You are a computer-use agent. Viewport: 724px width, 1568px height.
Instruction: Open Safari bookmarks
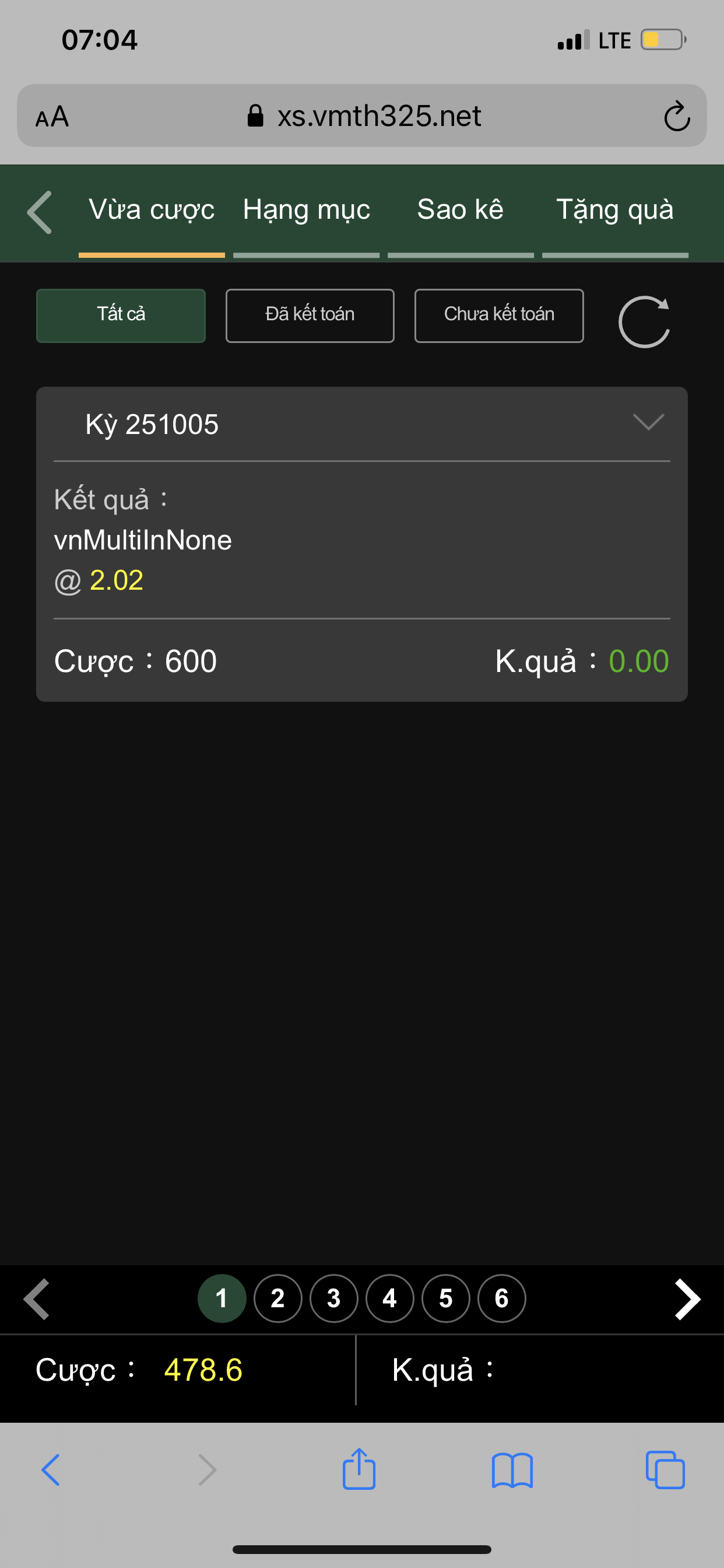tap(512, 1469)
